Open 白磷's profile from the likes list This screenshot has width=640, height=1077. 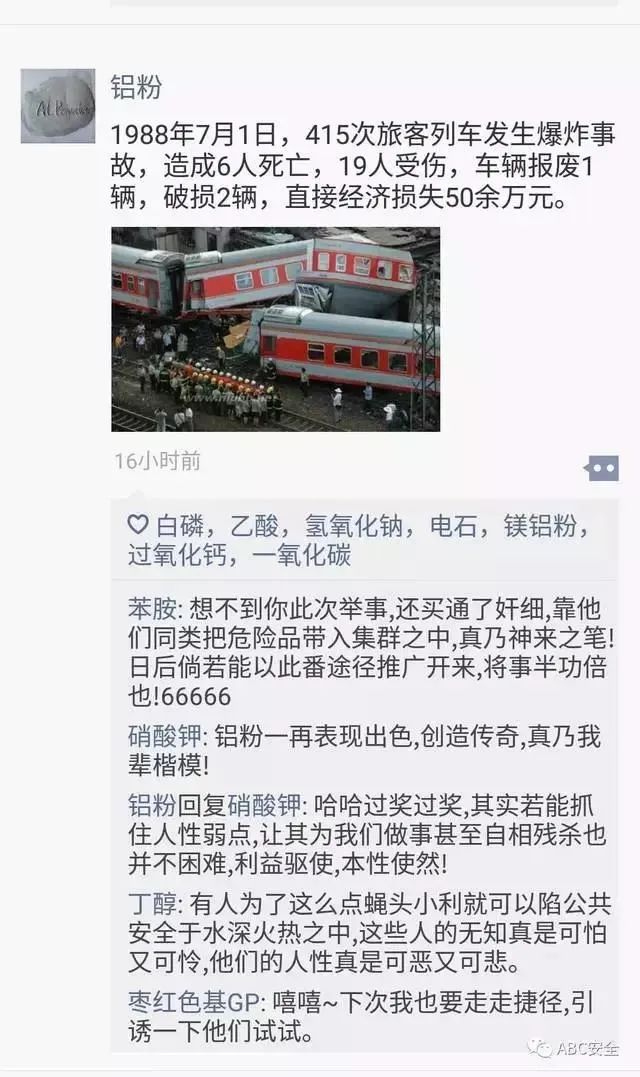click(179, 524)
